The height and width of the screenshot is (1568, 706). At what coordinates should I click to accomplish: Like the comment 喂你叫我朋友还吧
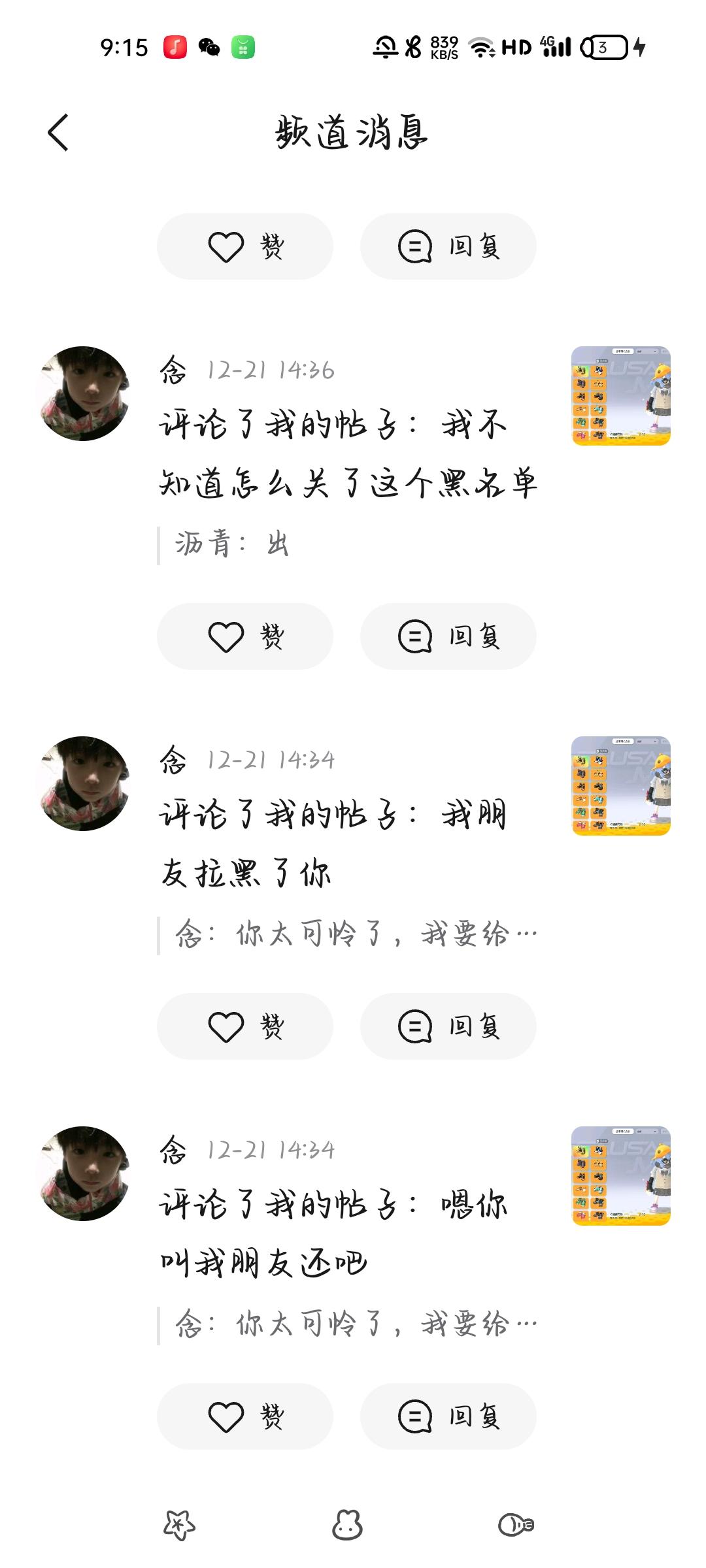245,1416
